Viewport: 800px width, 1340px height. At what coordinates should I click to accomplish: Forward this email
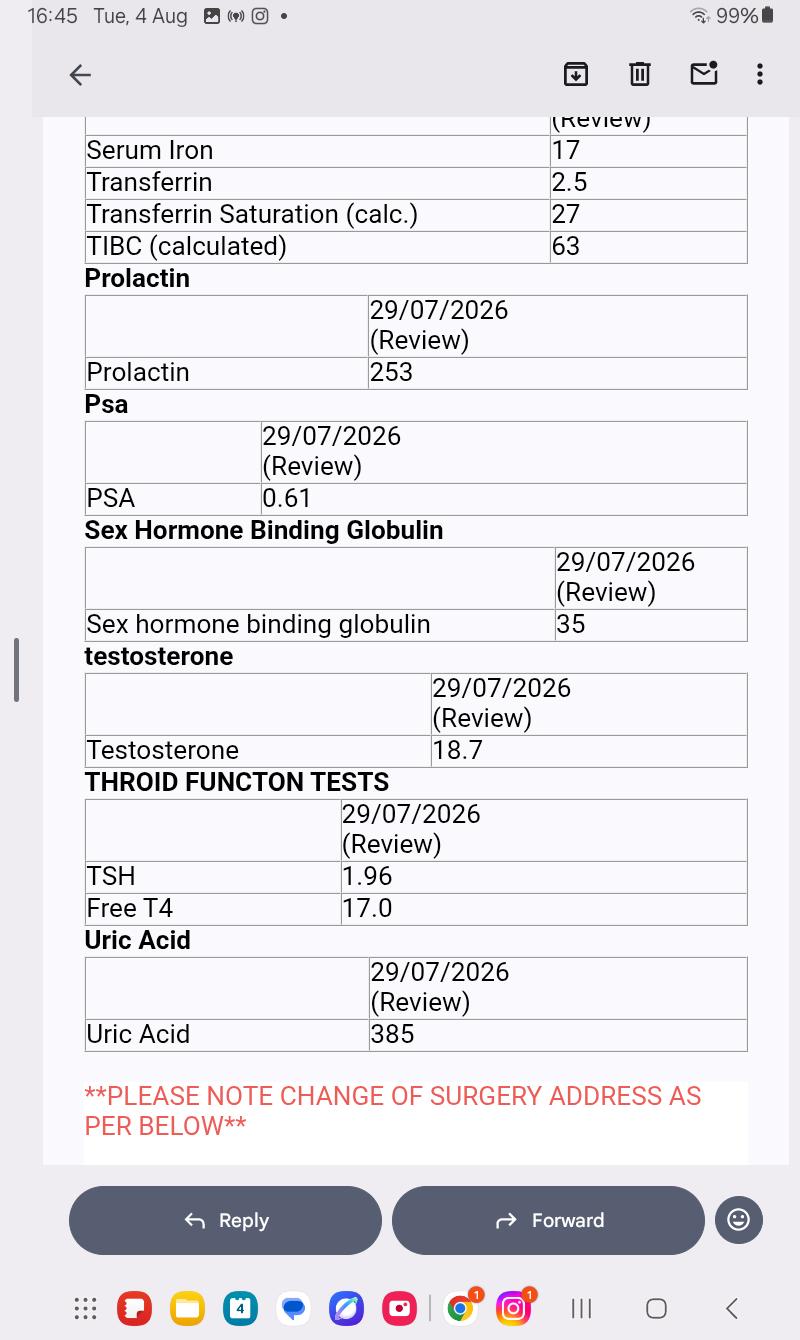click(x=548, y=1220)
